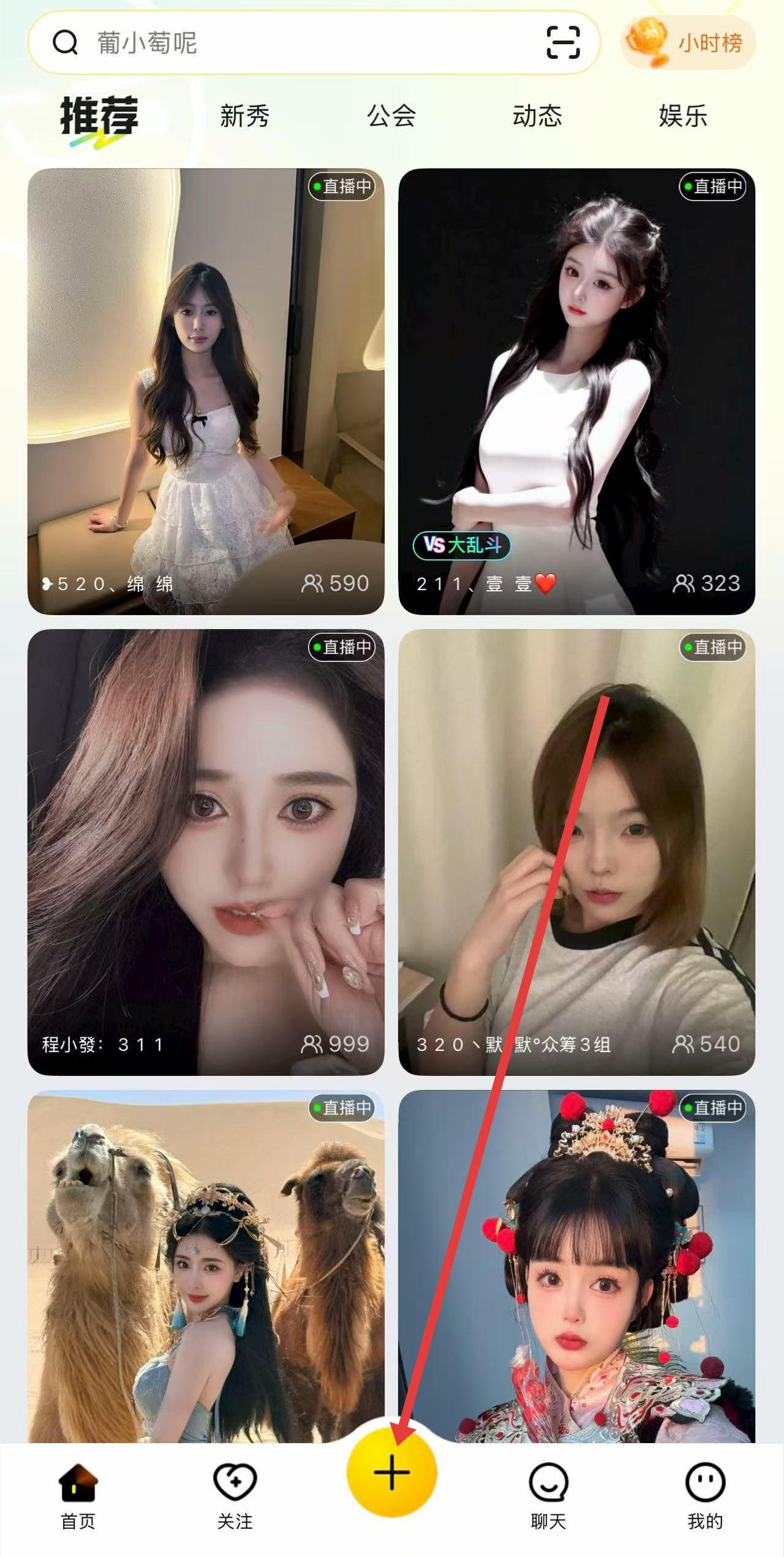This screenshot has height=1557, width=784.
Task: Watch 程小發：311 live stream
Action: 206,852
